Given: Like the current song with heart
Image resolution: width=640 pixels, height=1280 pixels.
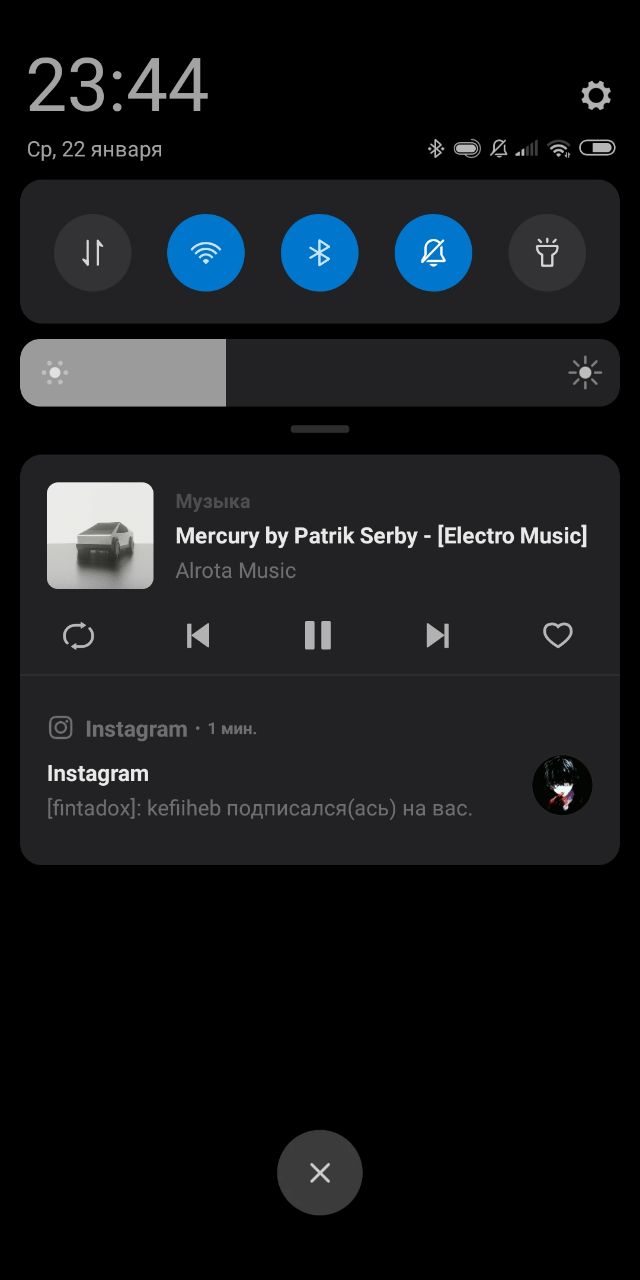Looking at the screenshot, I should coord(557,636).
